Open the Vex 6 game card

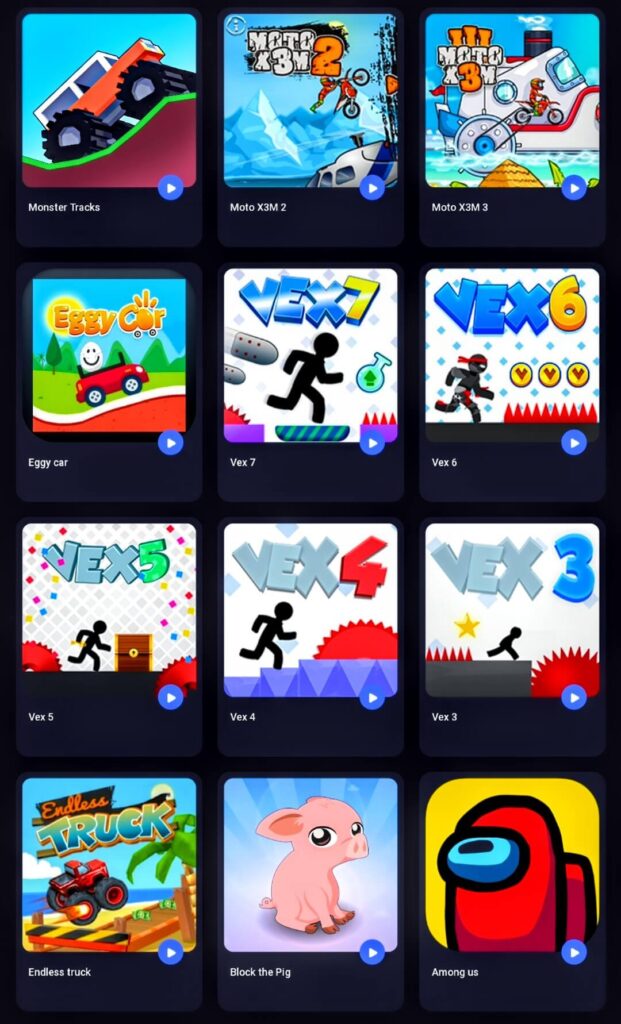[512, 382]
